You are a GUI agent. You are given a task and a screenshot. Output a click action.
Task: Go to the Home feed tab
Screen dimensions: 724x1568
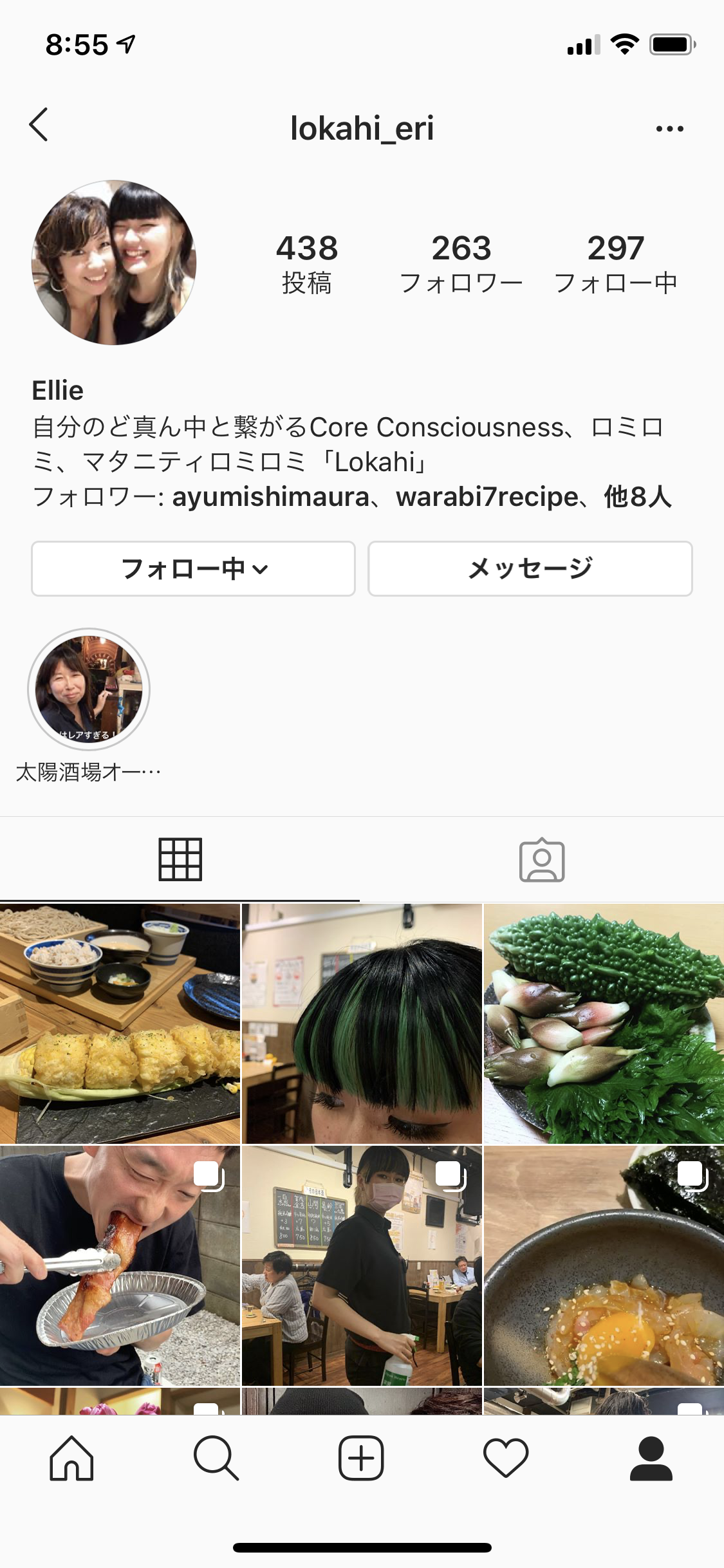[x=71, y=1459]
